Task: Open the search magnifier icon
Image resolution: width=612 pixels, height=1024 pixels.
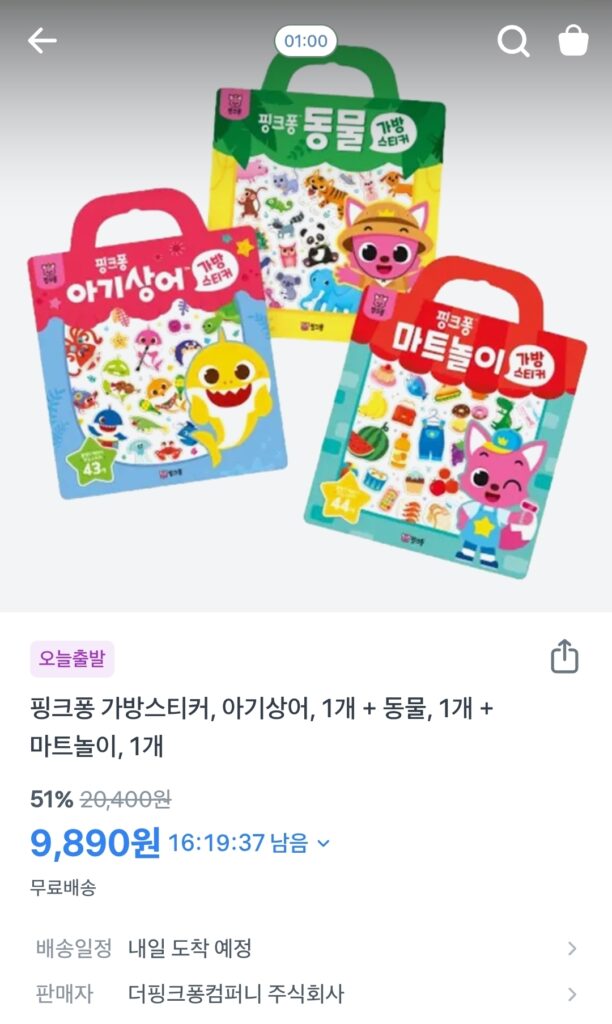Action: tap(513, 41)
